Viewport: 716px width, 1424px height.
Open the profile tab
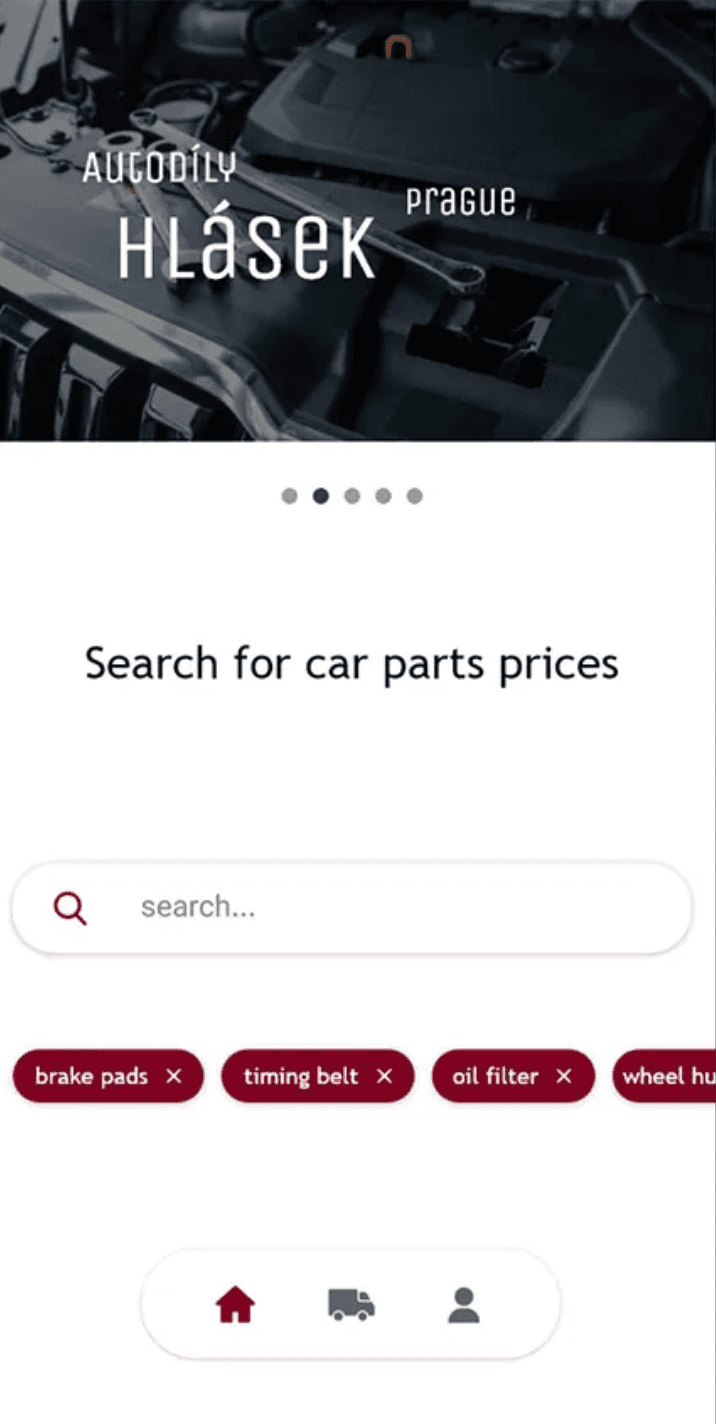pos(463,1305)
